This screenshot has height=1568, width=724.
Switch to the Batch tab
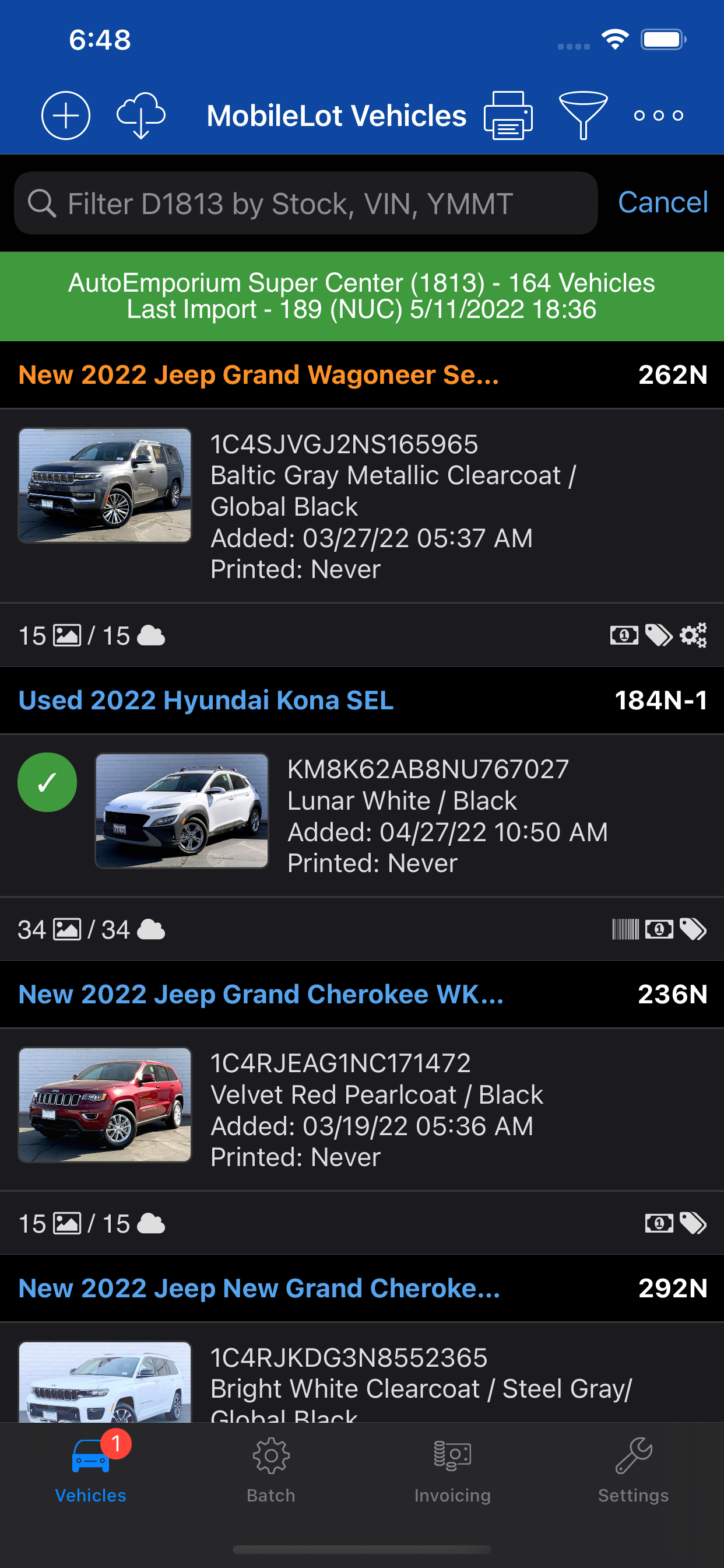270,1471
